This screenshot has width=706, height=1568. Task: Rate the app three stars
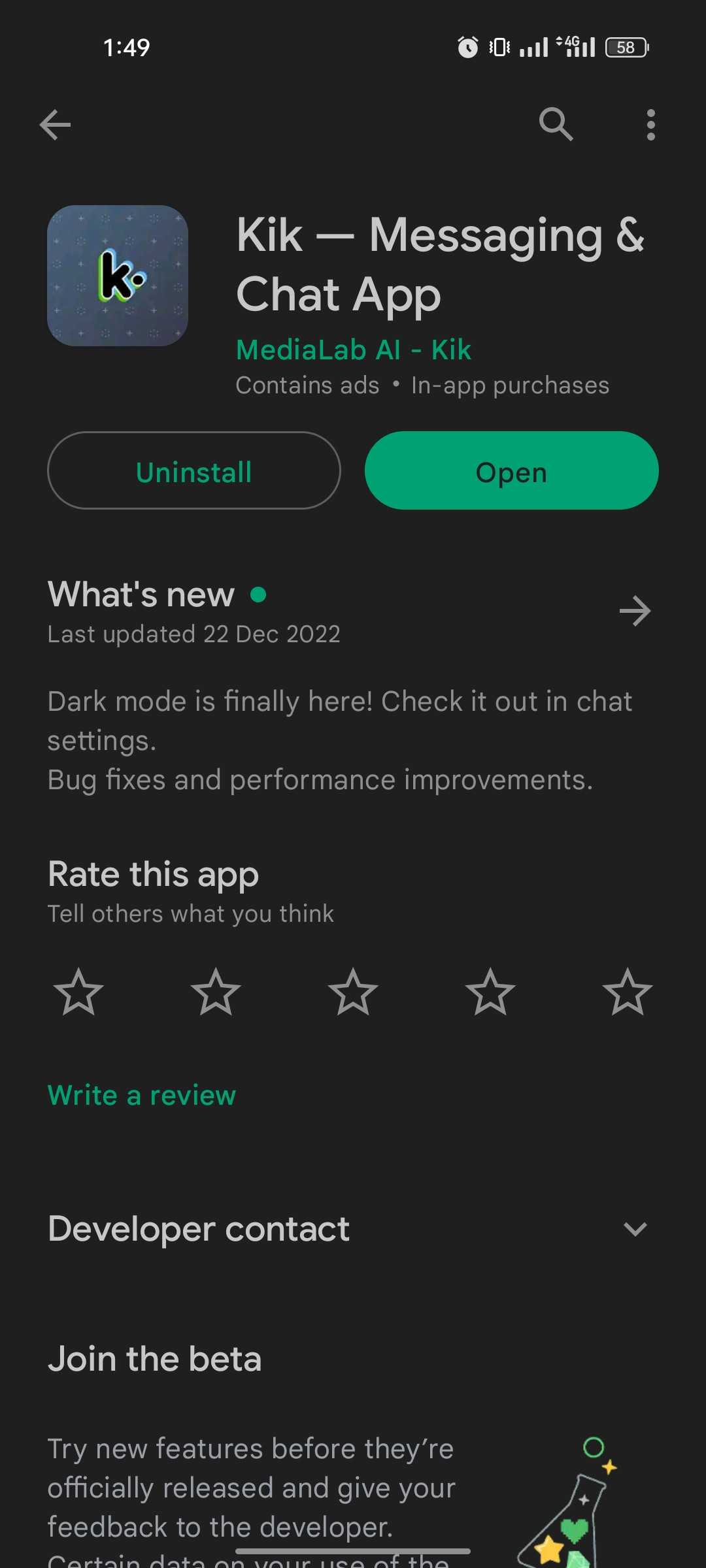(353, 992)
